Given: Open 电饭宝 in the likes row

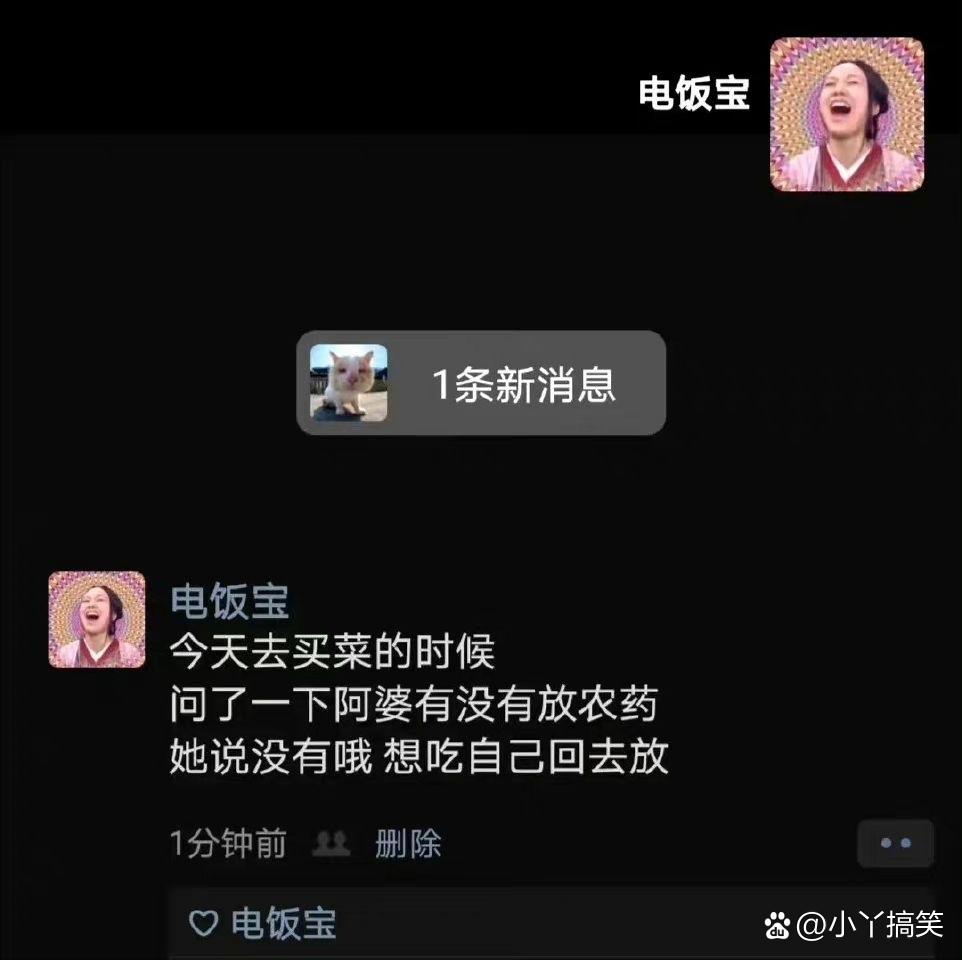Looking at the screenshot, I should (x=283, y=923).
